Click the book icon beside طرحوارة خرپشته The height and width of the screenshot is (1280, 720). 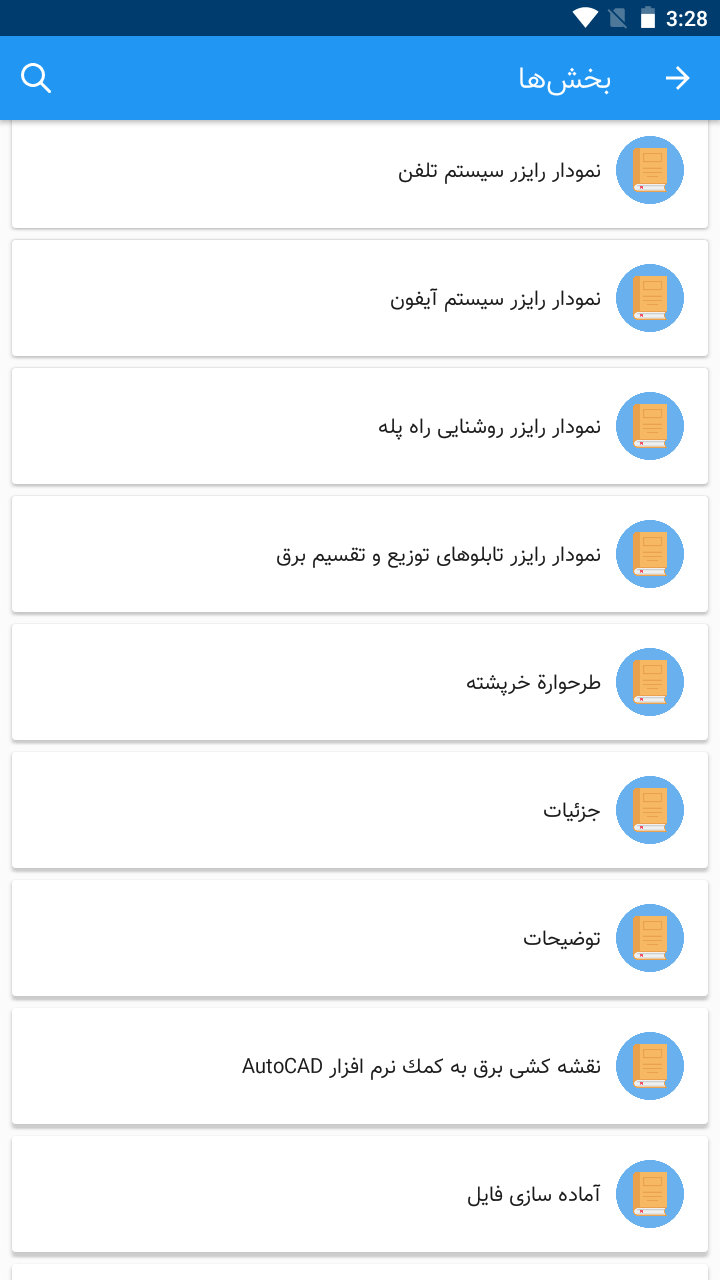point(649,682)
